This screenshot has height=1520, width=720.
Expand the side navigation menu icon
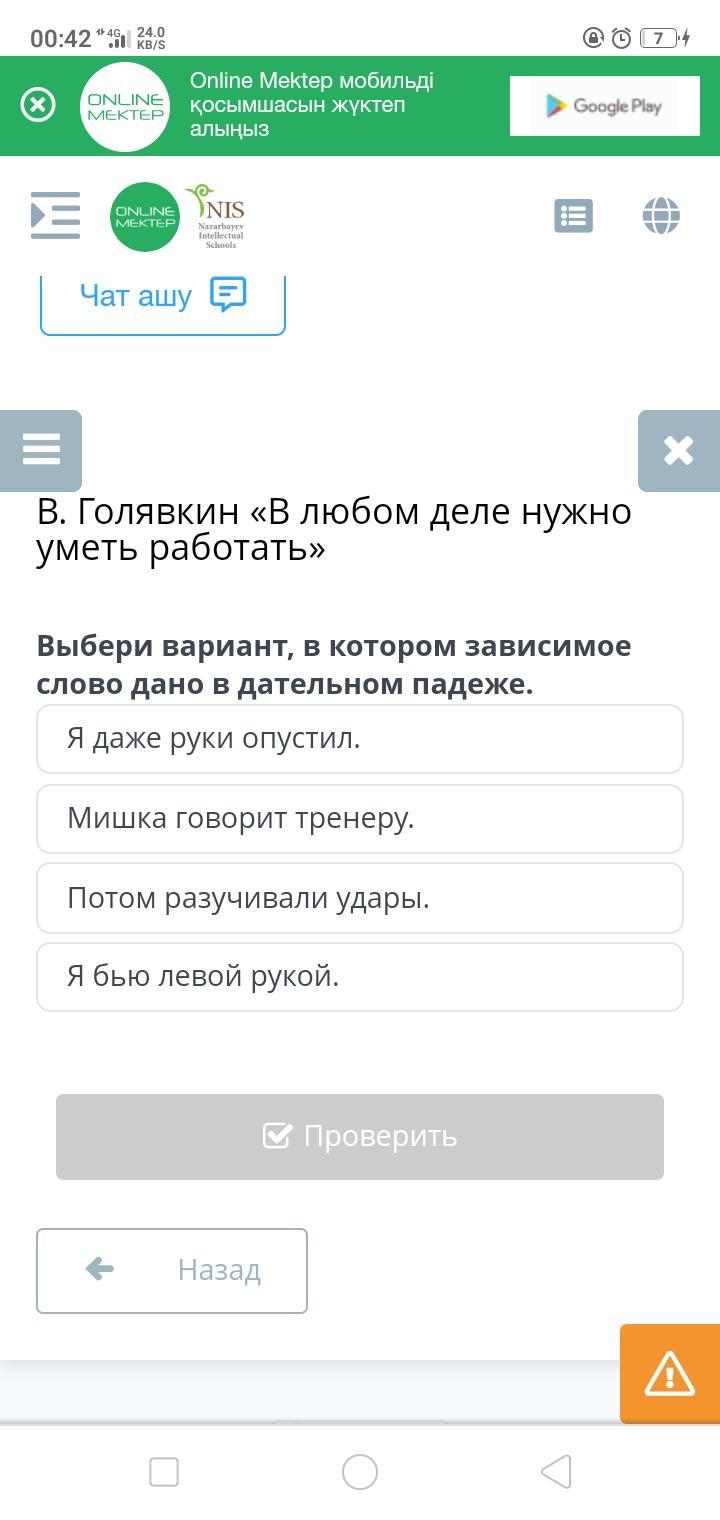[x=55, y=215]
